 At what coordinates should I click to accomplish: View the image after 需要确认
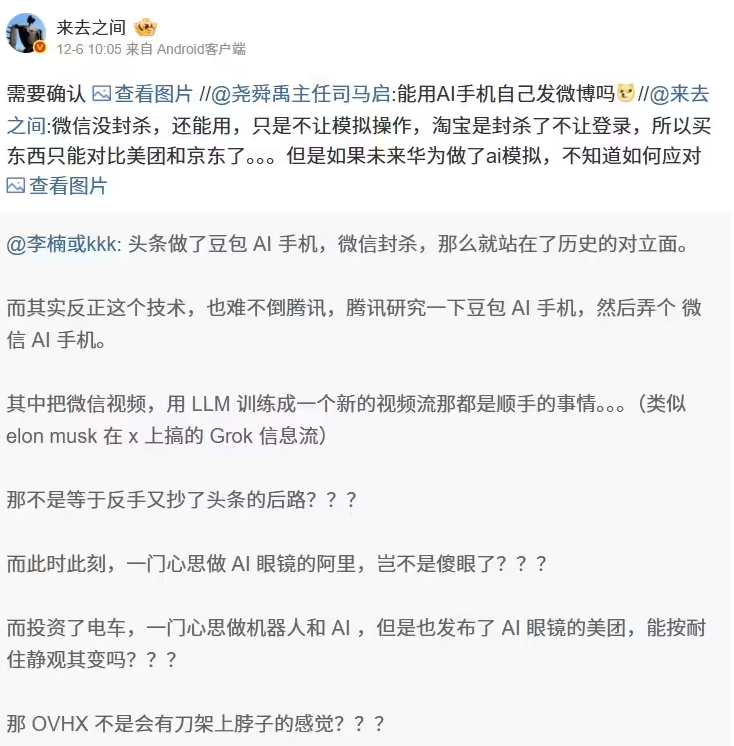[x=142, y=94]
